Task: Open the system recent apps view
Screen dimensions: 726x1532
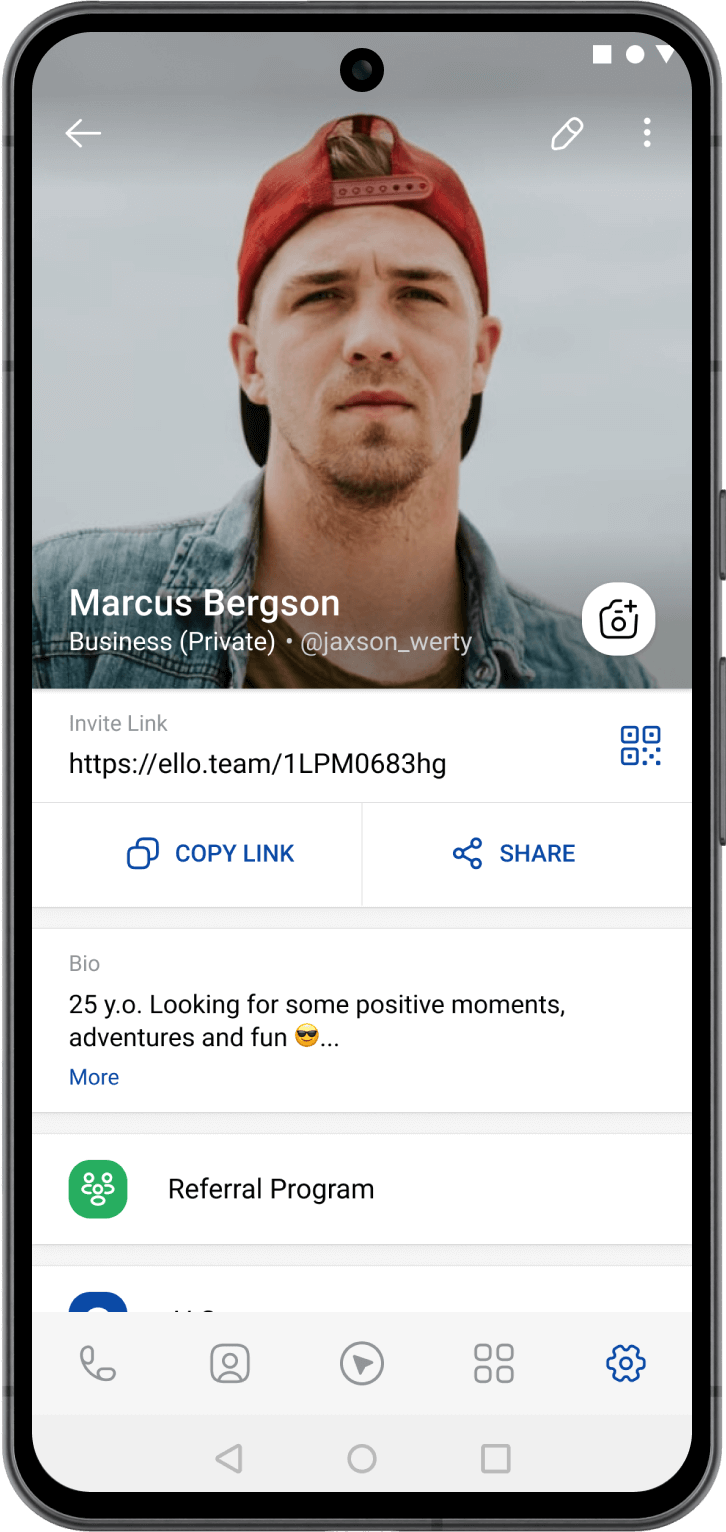Action: pyautogui.click(x=495, y=1459)
